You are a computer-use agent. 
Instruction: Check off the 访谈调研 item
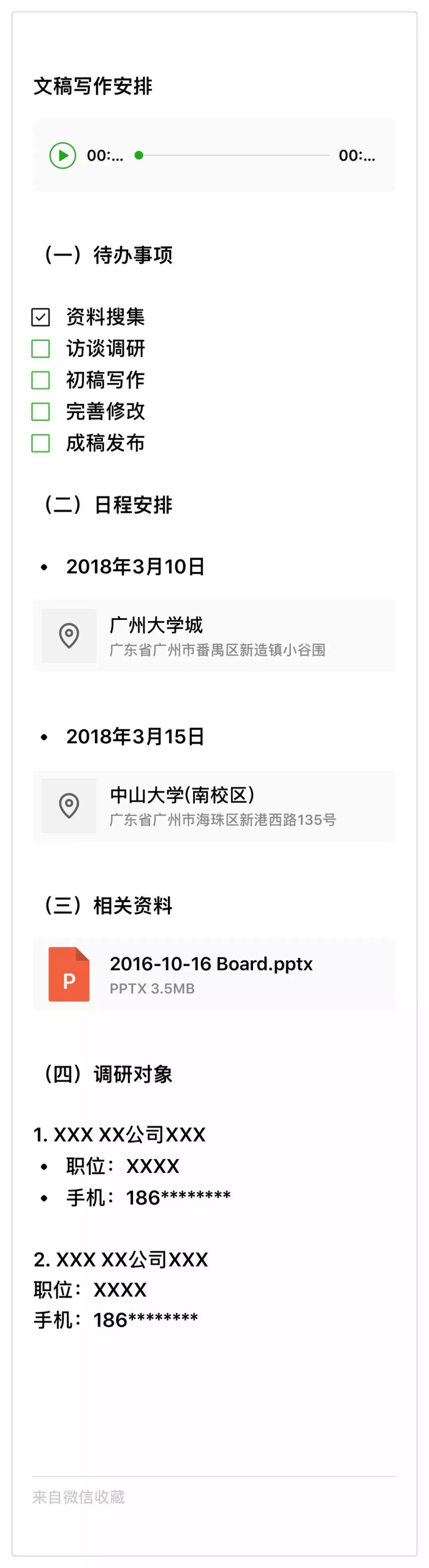pyautogui.click(x=40, y=349)
